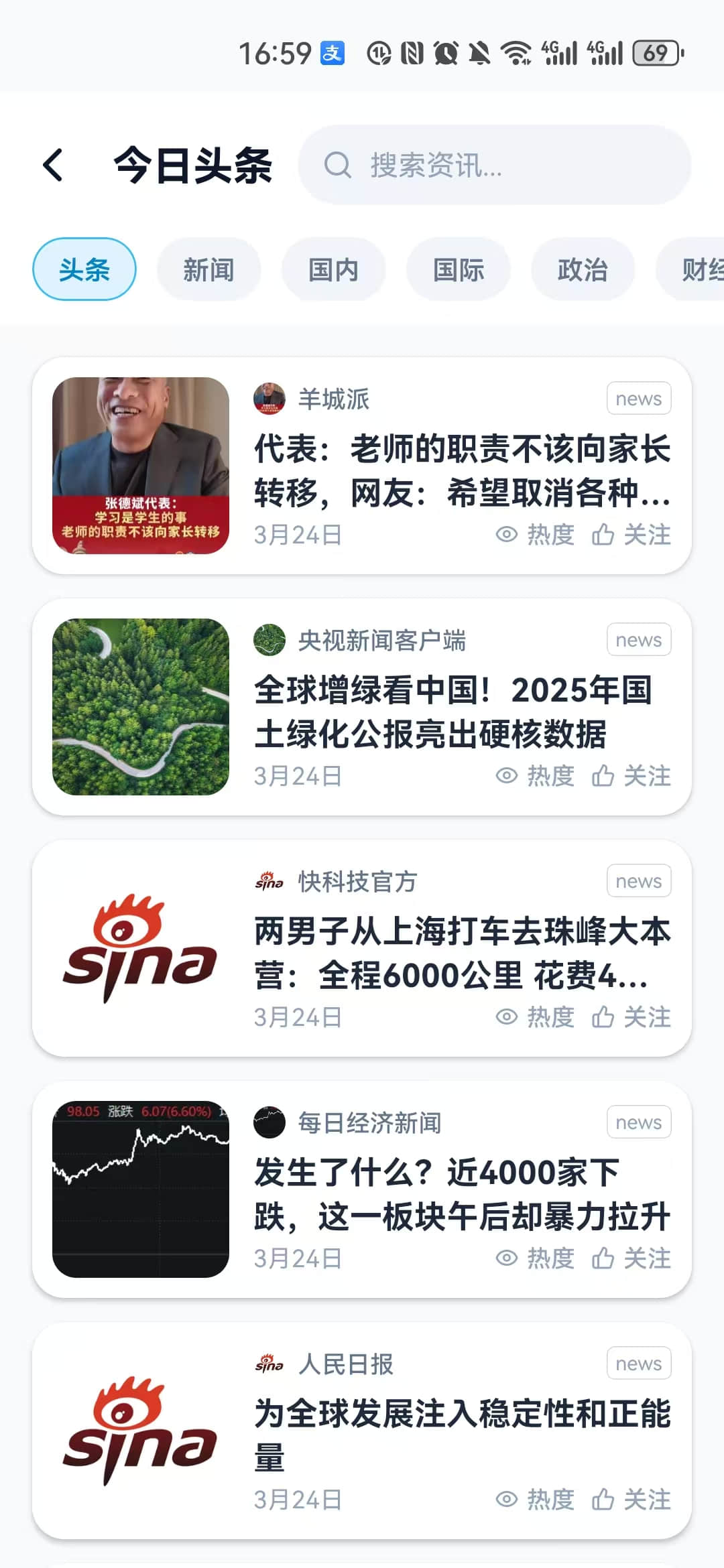Open the 人民日报 article 为全球发展注入稳定性

coord(461,1435)
